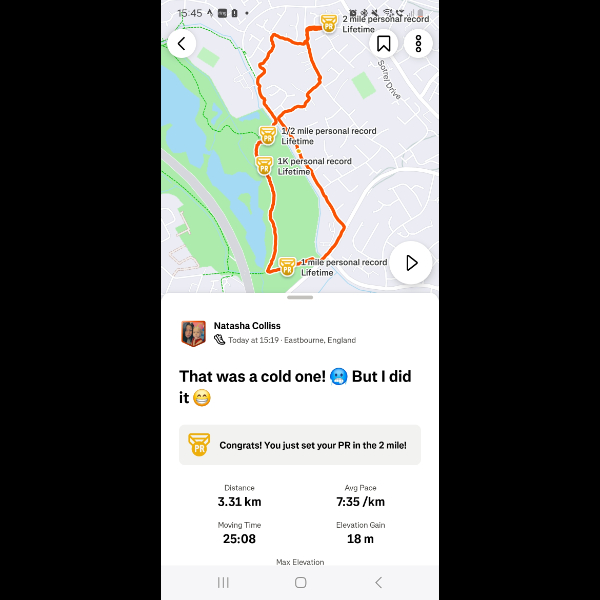Open the system recent apps view
Image resolution: width=600 pixels, height=600 pixels.
[x=223, y=582]
